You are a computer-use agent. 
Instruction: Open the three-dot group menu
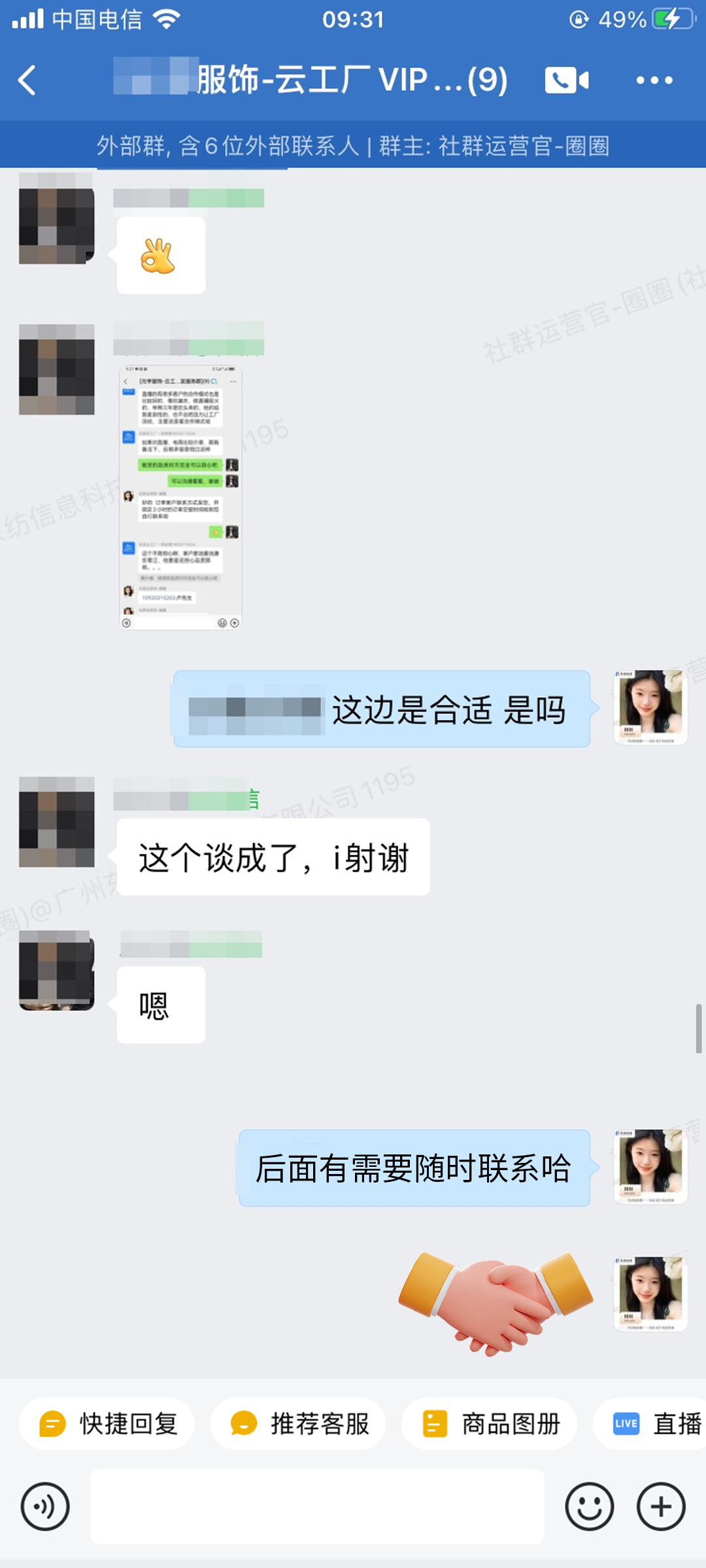pos(654,80)
